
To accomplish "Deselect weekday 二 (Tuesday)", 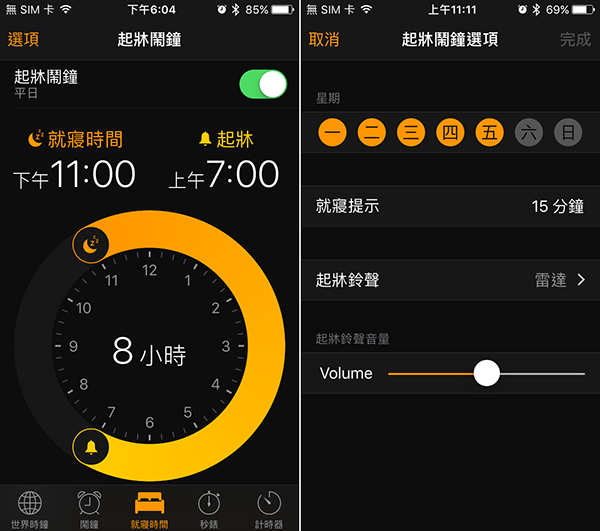I will pyautogui.click(x=371, y=132).
